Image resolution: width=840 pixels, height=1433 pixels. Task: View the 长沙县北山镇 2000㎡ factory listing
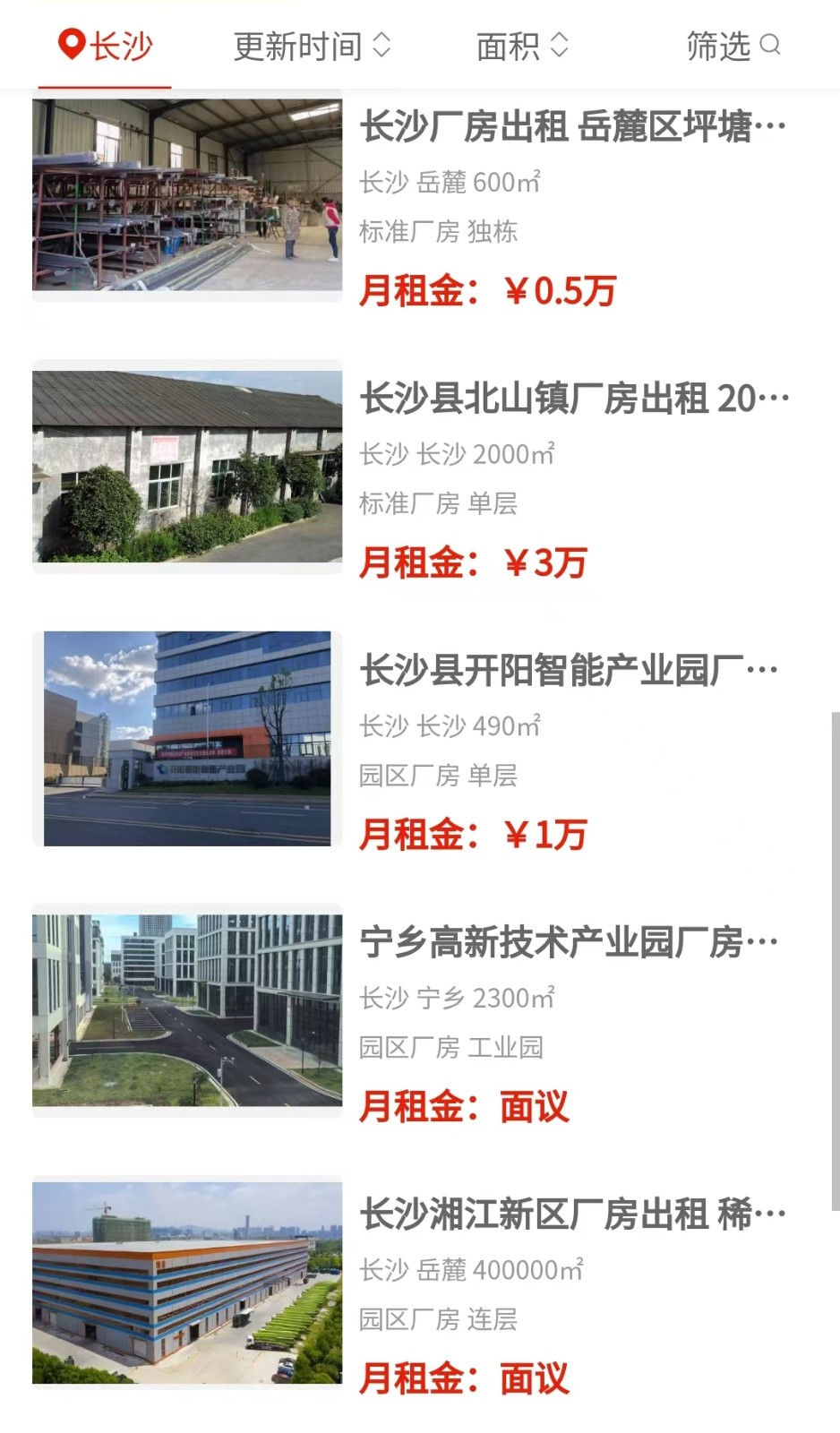[573, 399]
